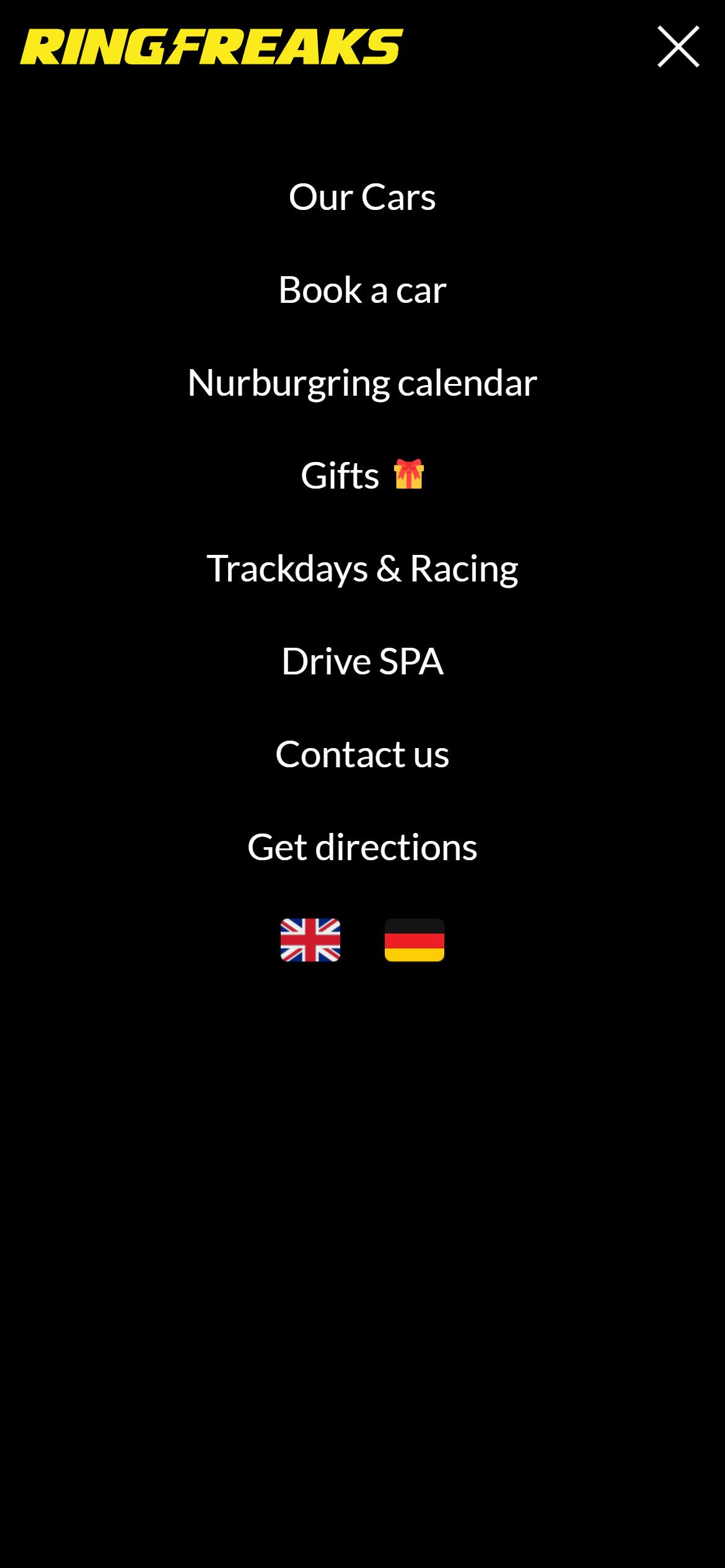Switch language to German via German flag
The width and height of the screenshot is (725, 1568).
[x=414, y=940]
